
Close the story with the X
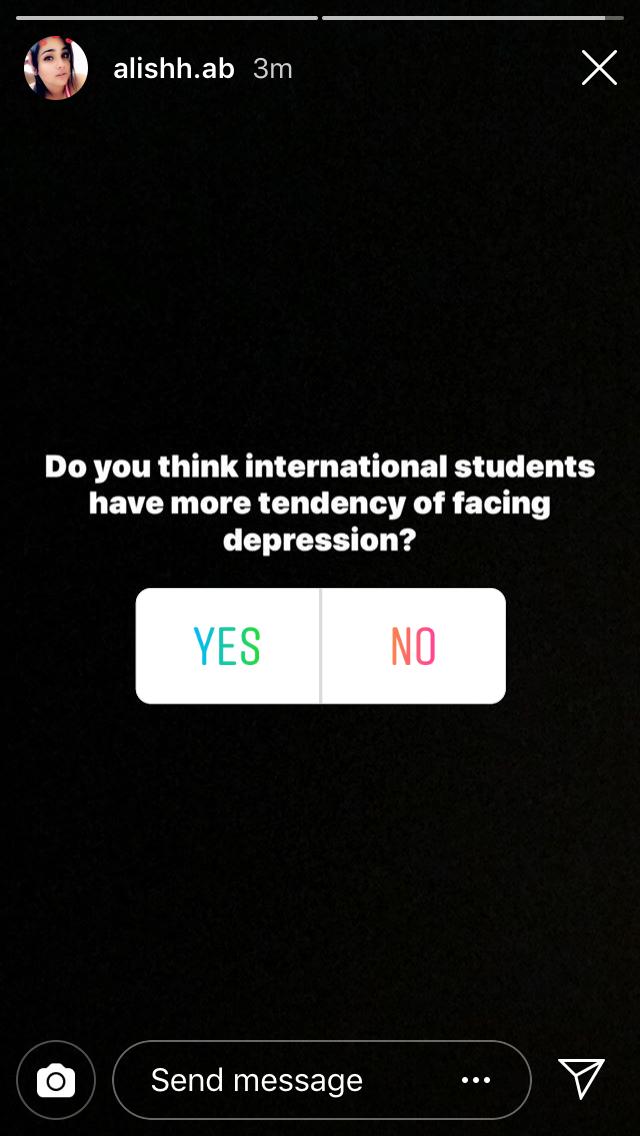(599, 68)
